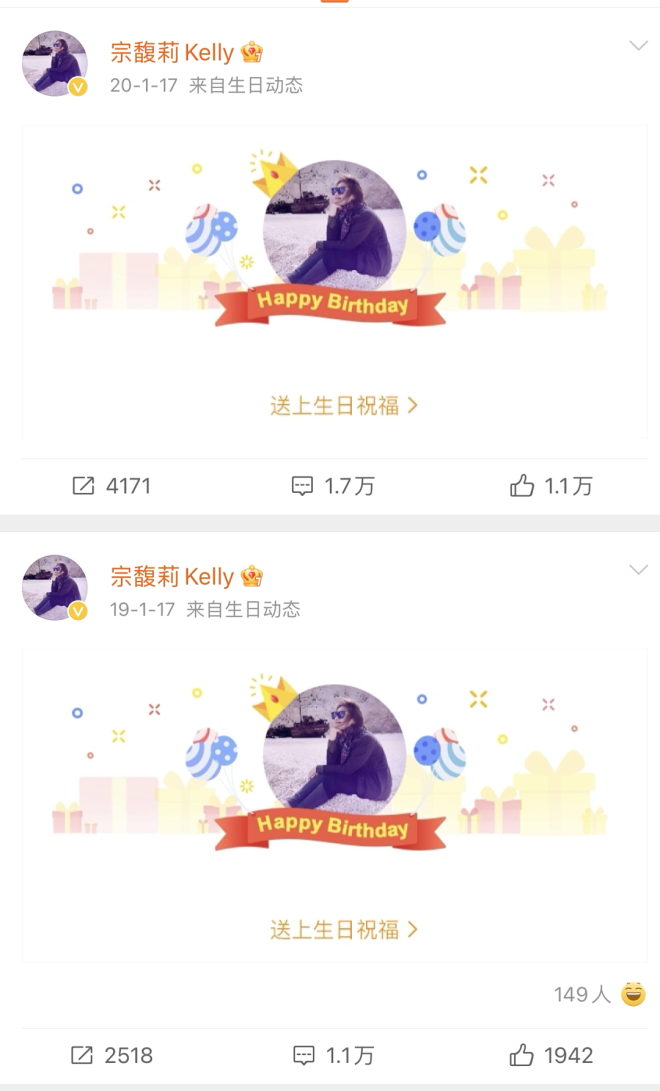Image resolution: width=660 pixels, height=1091 pixels.
Task: Open profile avatar on the 19-1-17 post
Action: (54, 587)
